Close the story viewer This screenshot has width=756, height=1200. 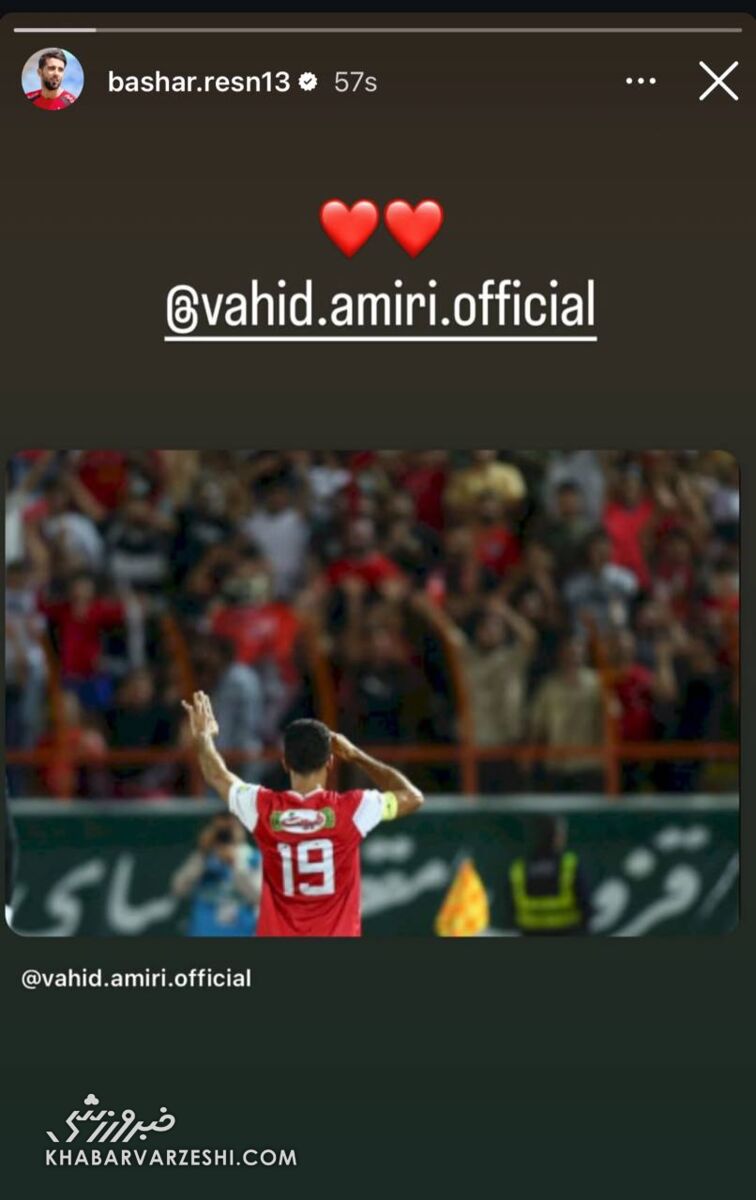click(718, 81)
